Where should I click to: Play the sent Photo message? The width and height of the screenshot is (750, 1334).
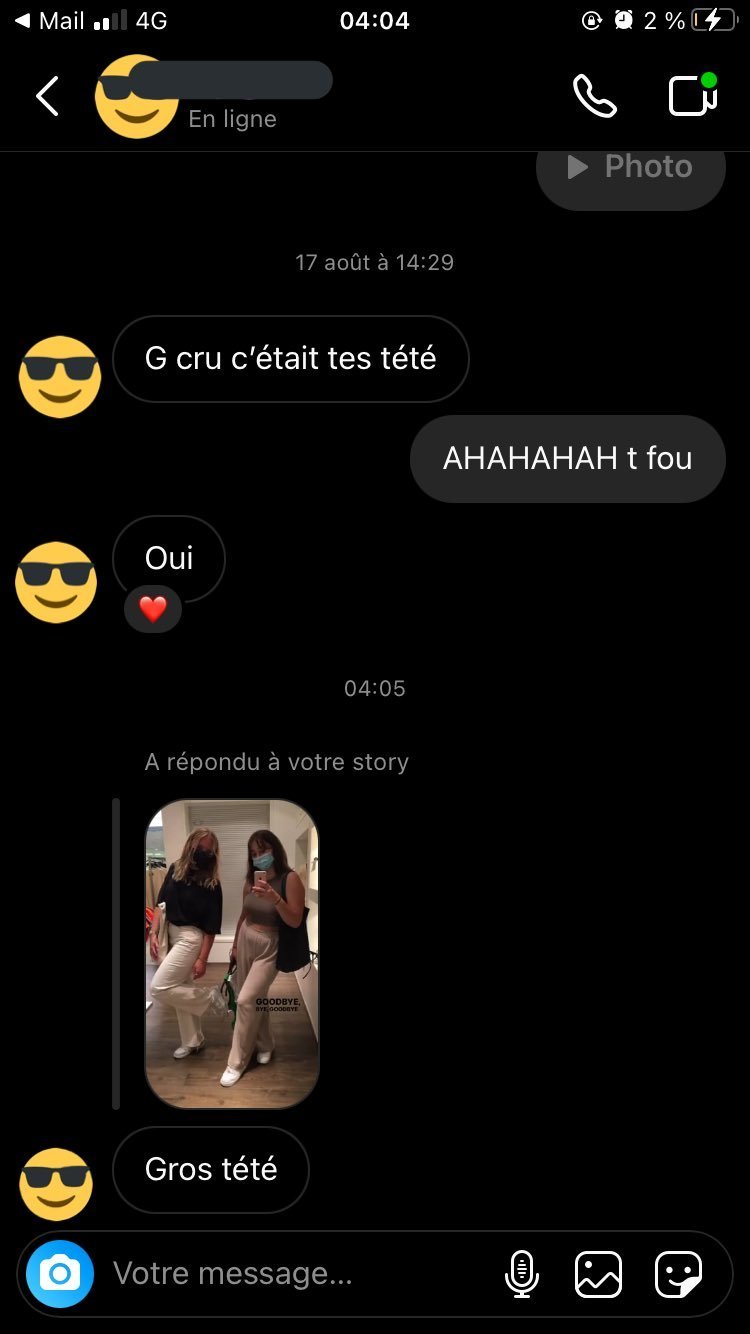coord(630,168)
